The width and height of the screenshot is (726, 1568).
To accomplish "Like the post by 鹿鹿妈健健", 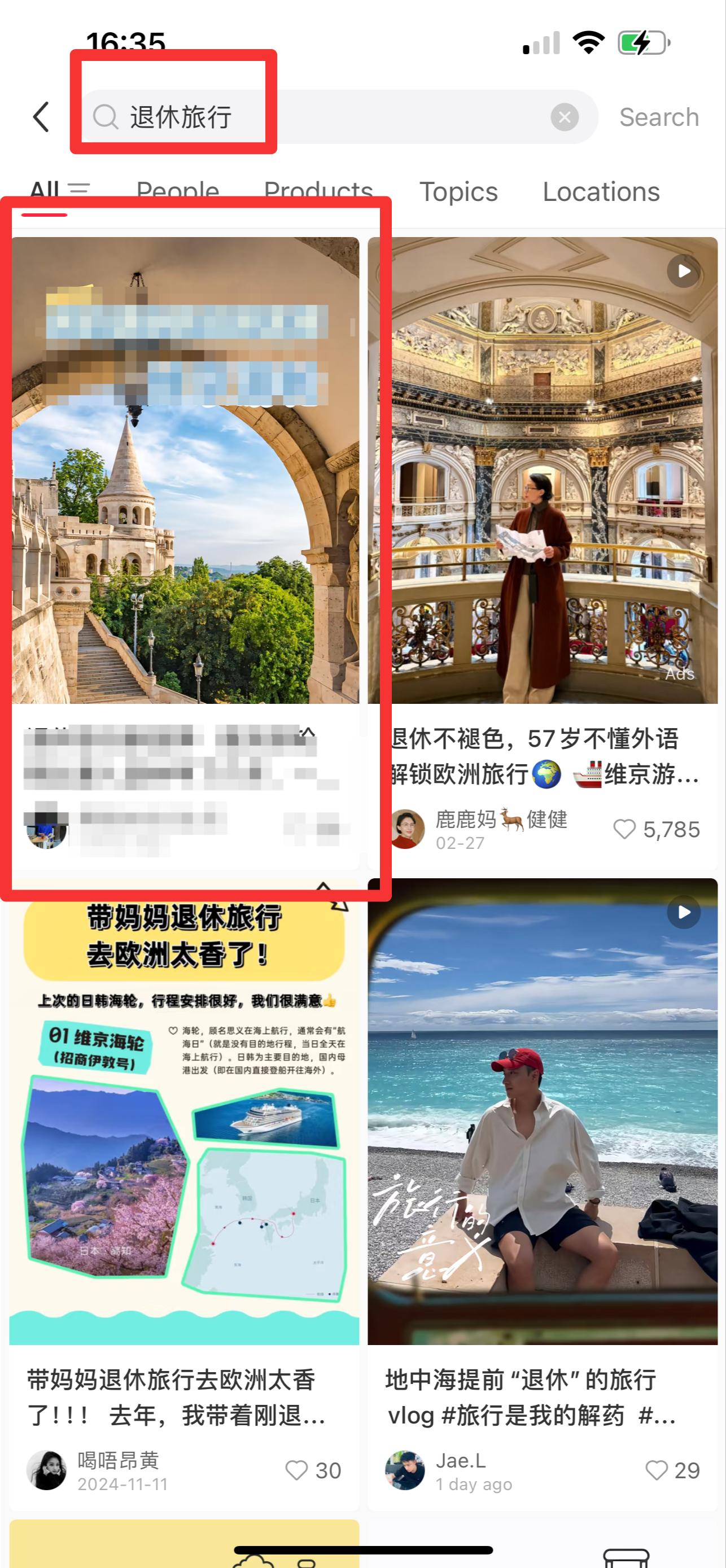I will pyautogui.click(x=624, y=829).
